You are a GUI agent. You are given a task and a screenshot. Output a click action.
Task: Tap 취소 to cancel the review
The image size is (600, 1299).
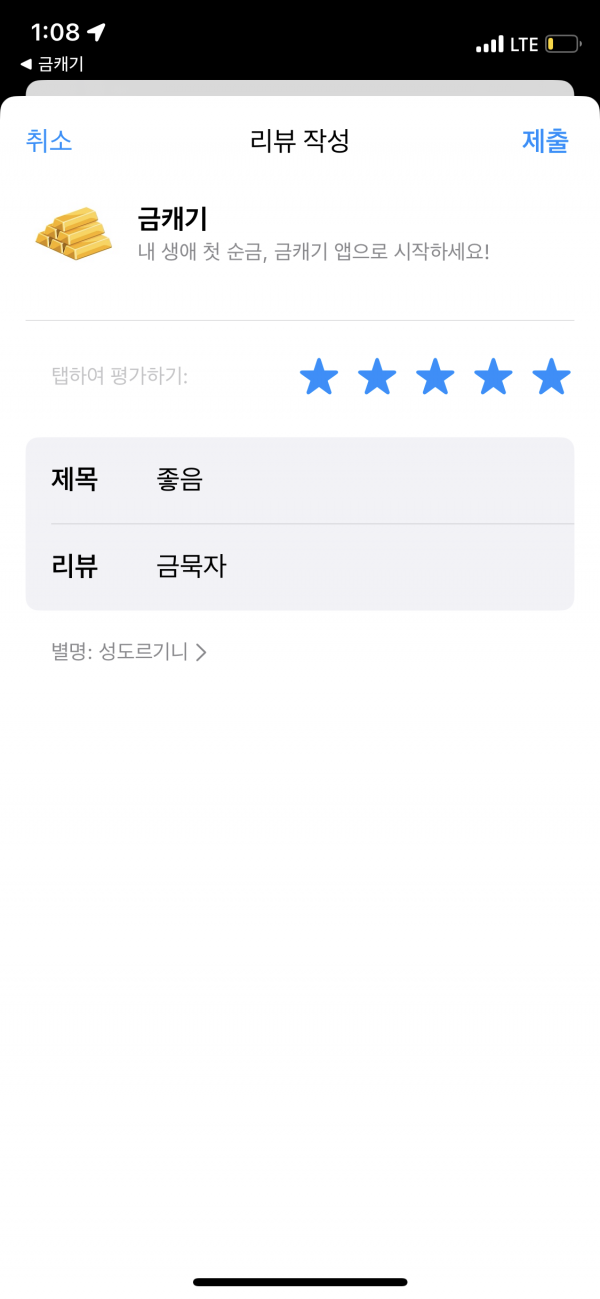[x=49, y=141]
